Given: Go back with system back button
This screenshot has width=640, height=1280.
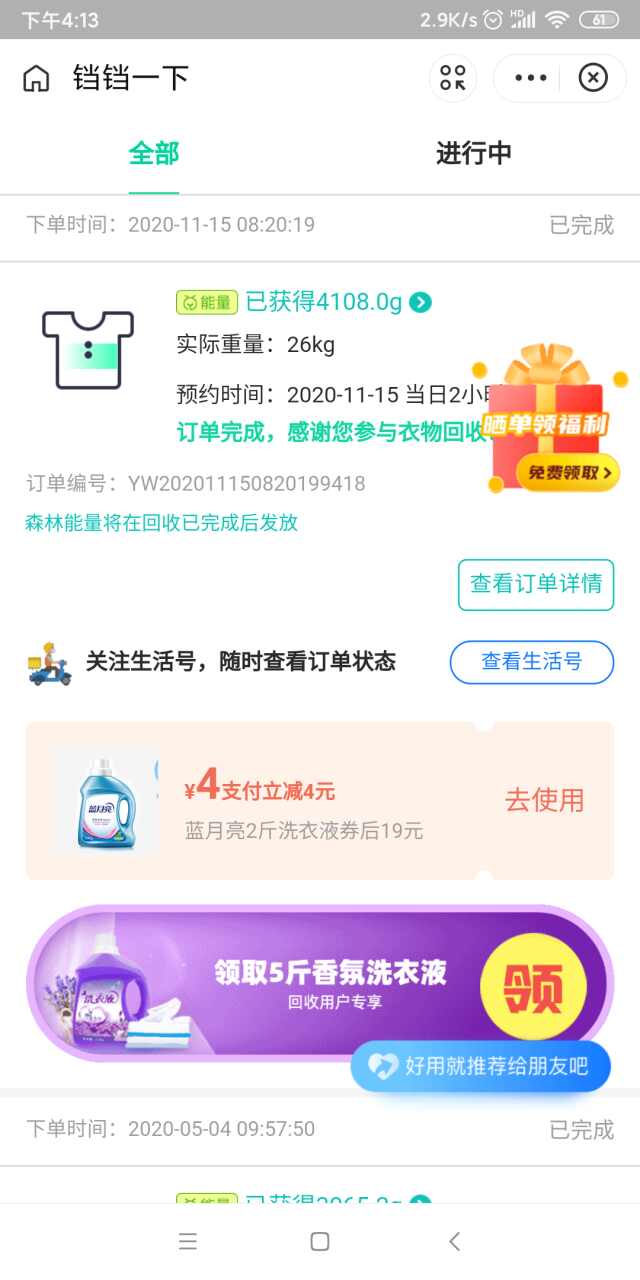Looking at the screenshot, I should (454, 1241).
